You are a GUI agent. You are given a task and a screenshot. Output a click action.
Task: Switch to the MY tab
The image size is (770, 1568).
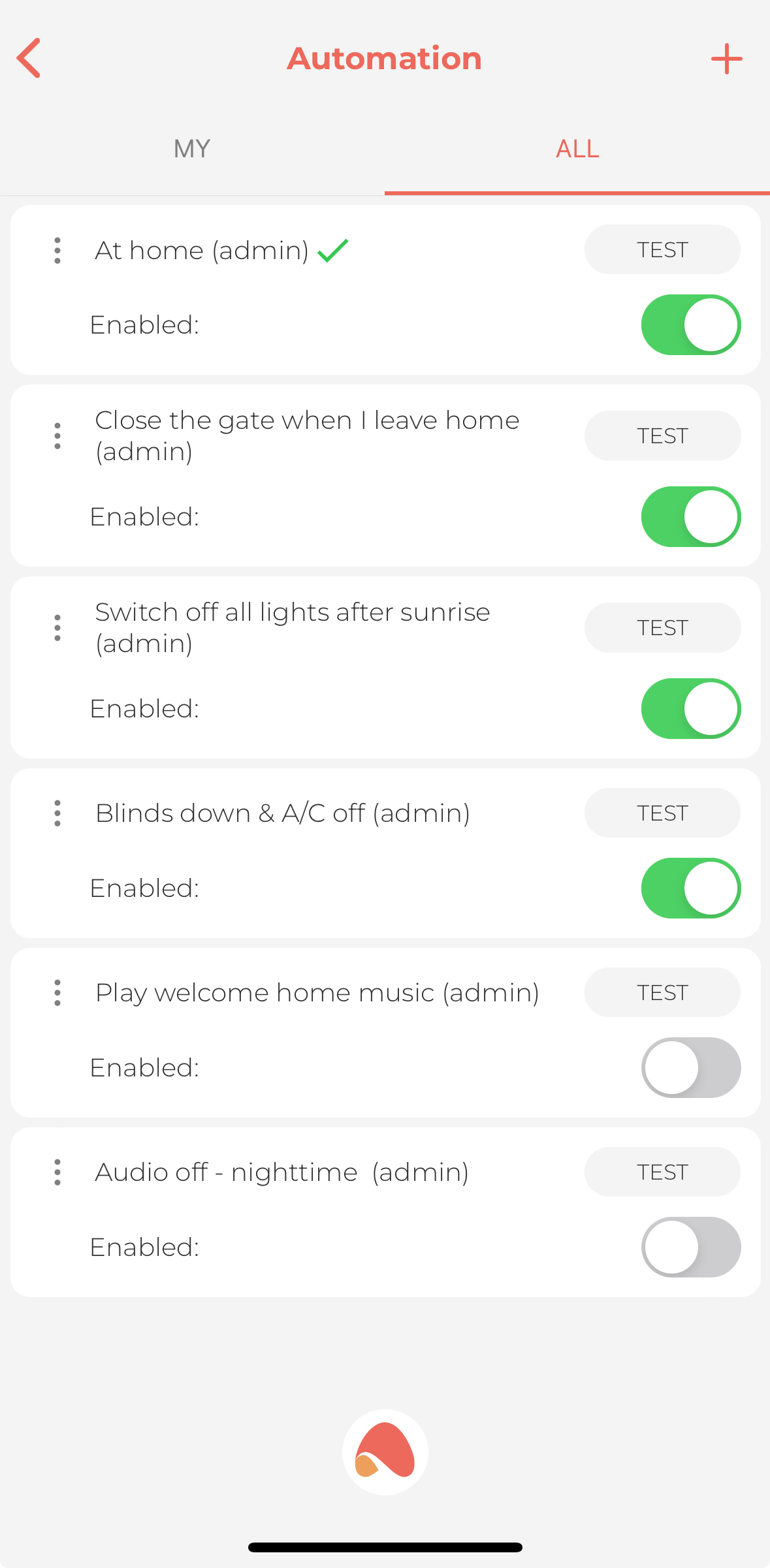pos(192,149)
